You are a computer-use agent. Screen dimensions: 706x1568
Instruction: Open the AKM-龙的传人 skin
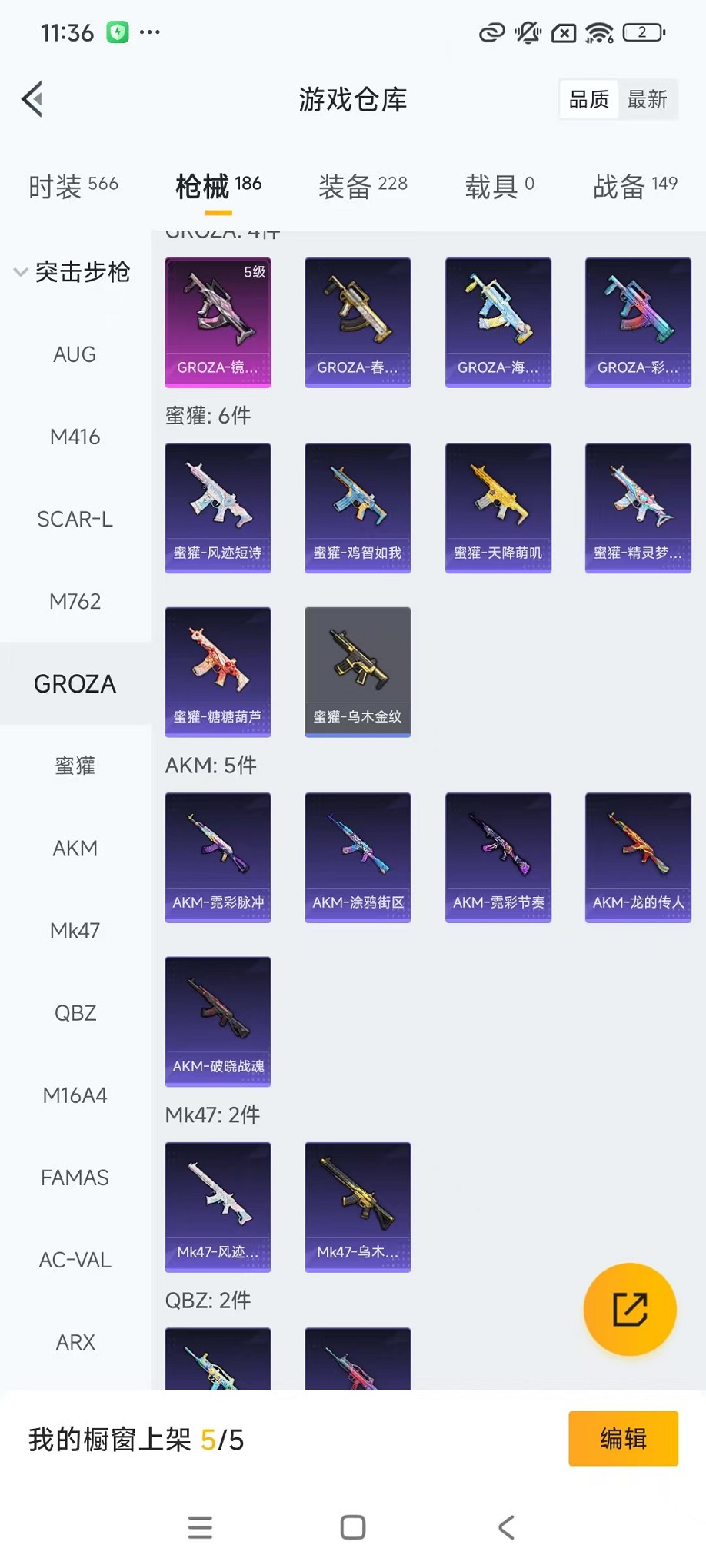pyautogui.click(x=638, y=857)
